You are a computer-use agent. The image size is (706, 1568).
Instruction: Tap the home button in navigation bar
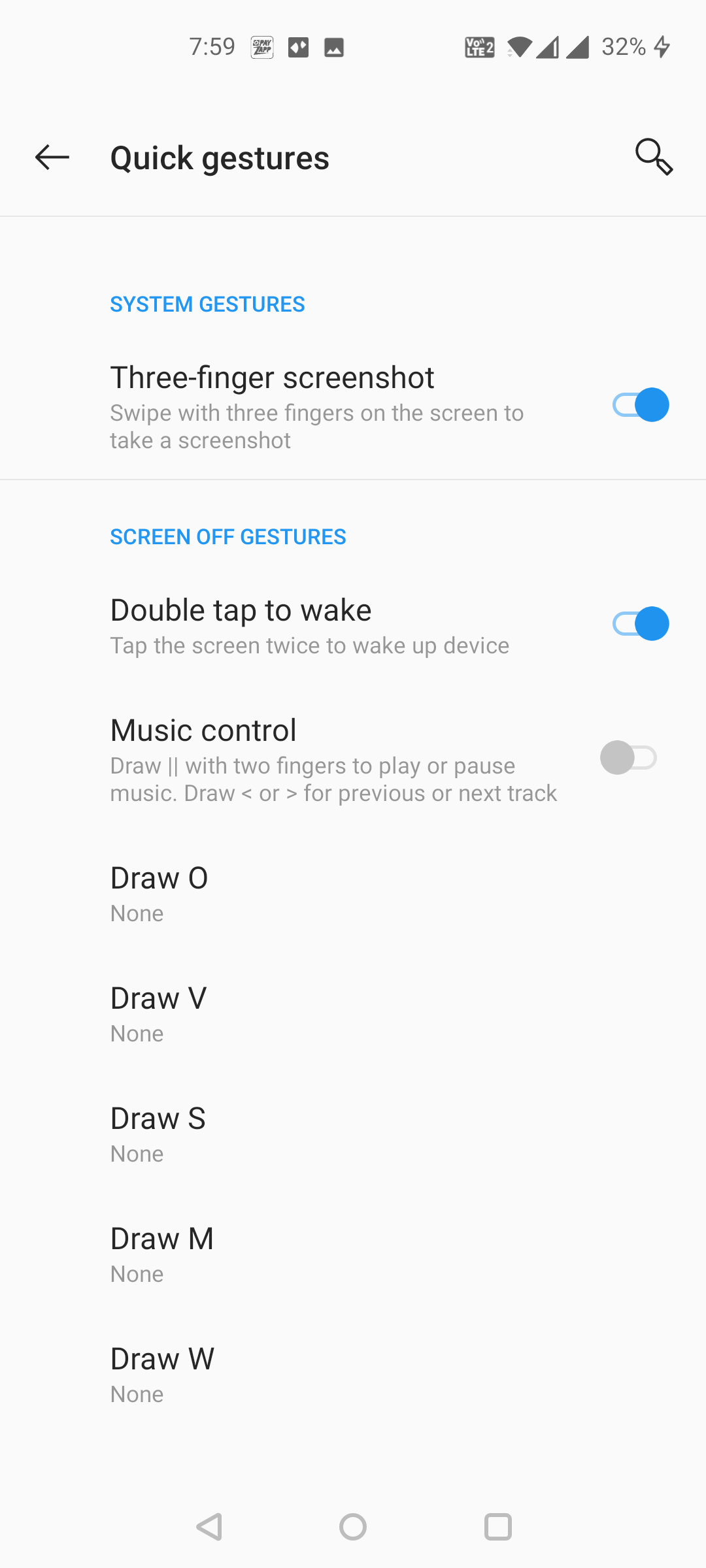pos(353,1527)
